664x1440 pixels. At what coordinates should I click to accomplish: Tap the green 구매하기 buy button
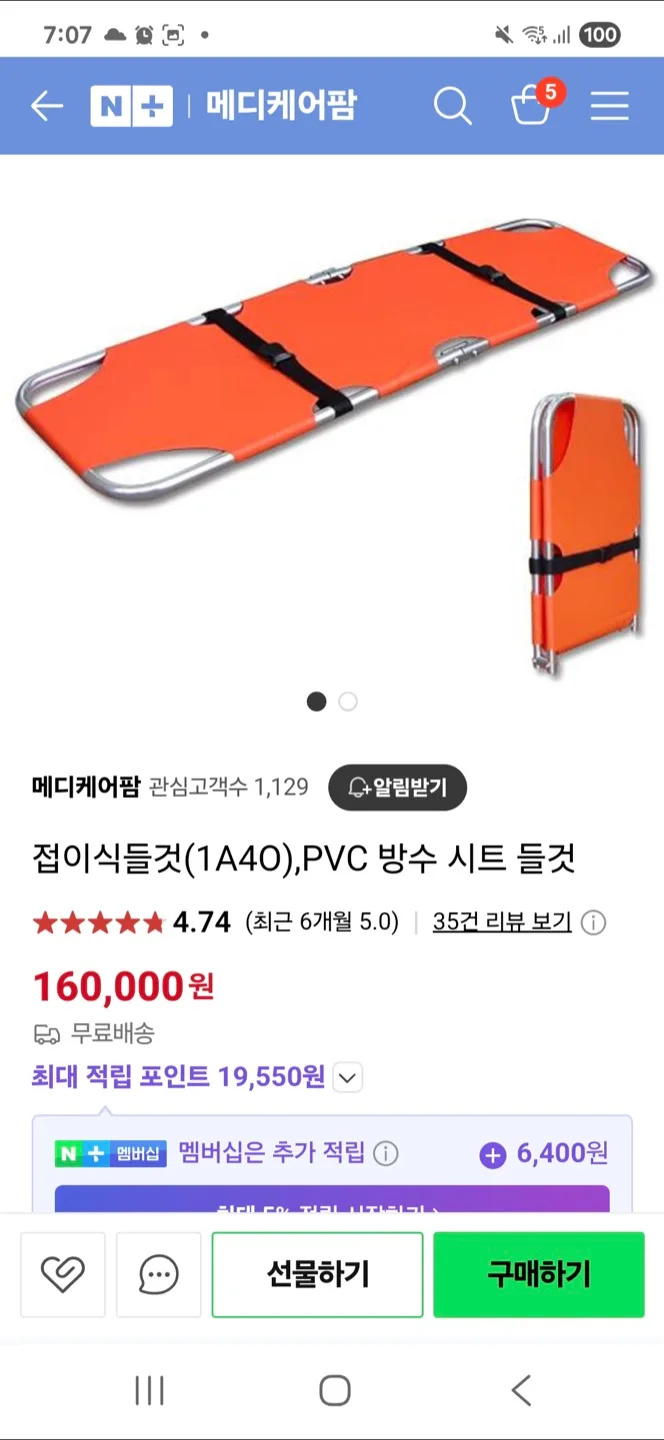coord(538,1274)
